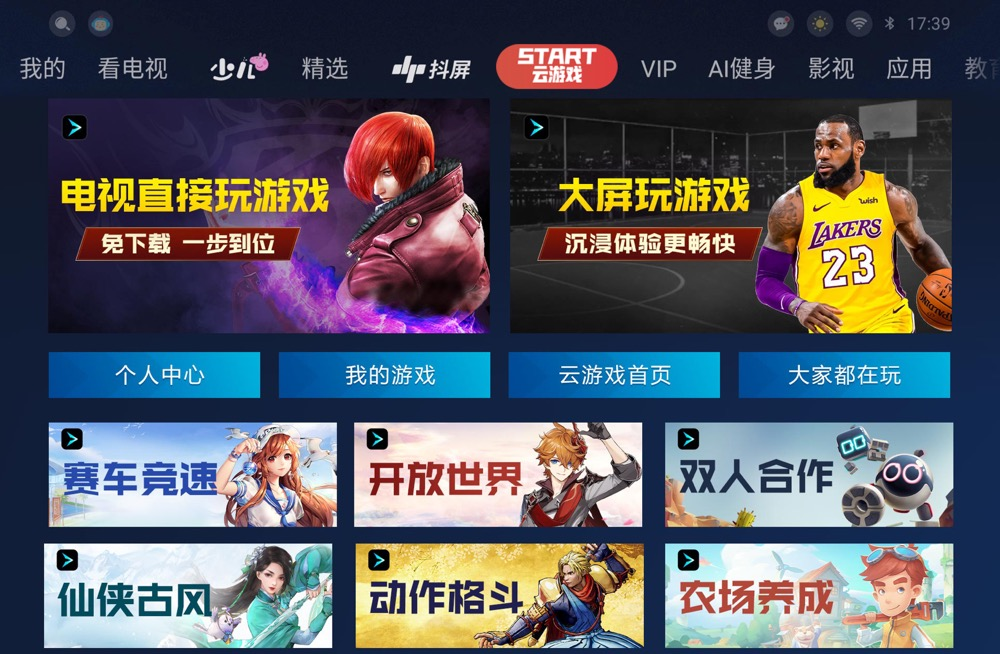Switch to the 看电视 tab

click(132, 69)
